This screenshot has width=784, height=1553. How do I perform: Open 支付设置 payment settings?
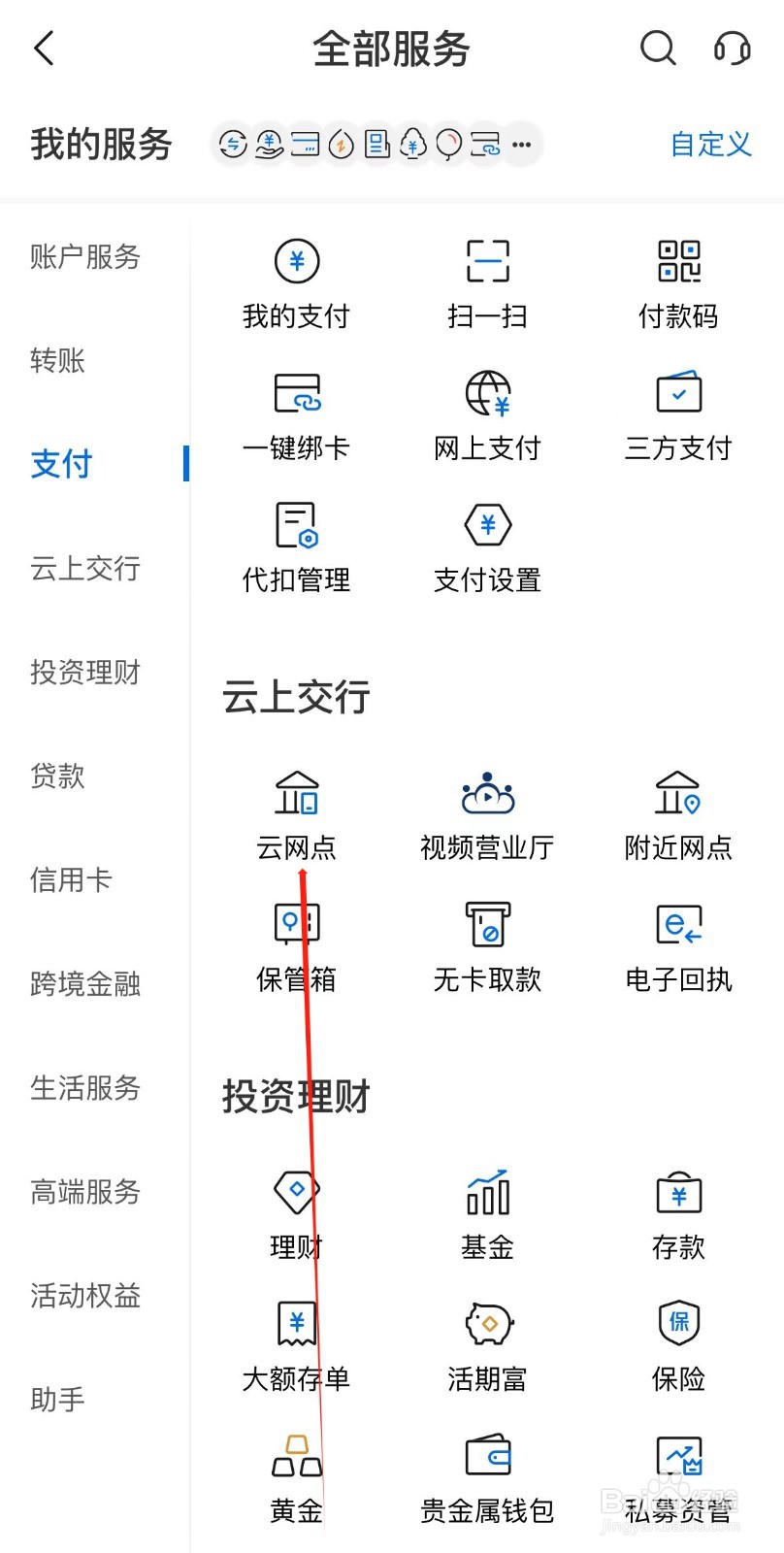(486, 545)
